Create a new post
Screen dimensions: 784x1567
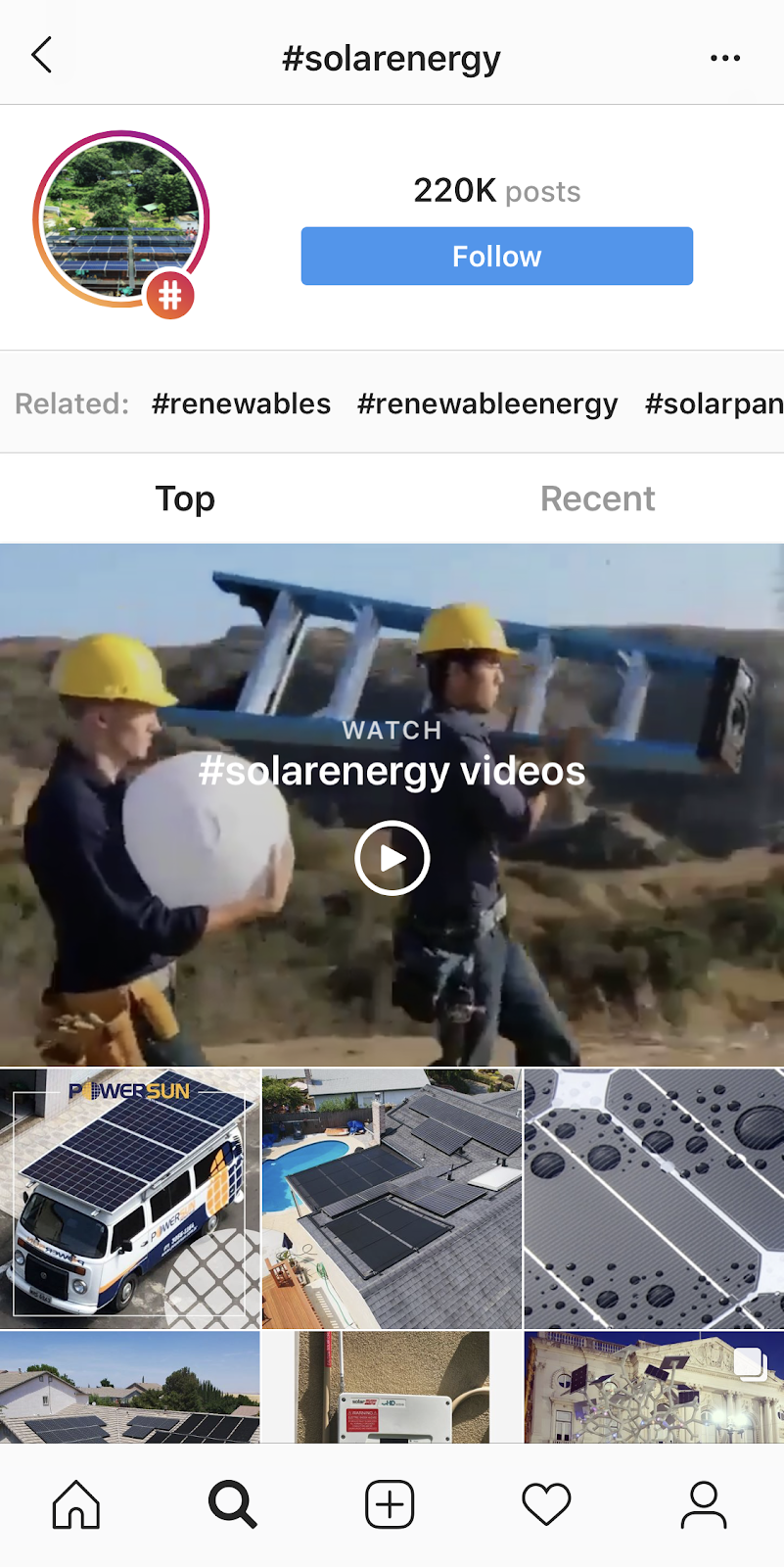point(390,1504)
